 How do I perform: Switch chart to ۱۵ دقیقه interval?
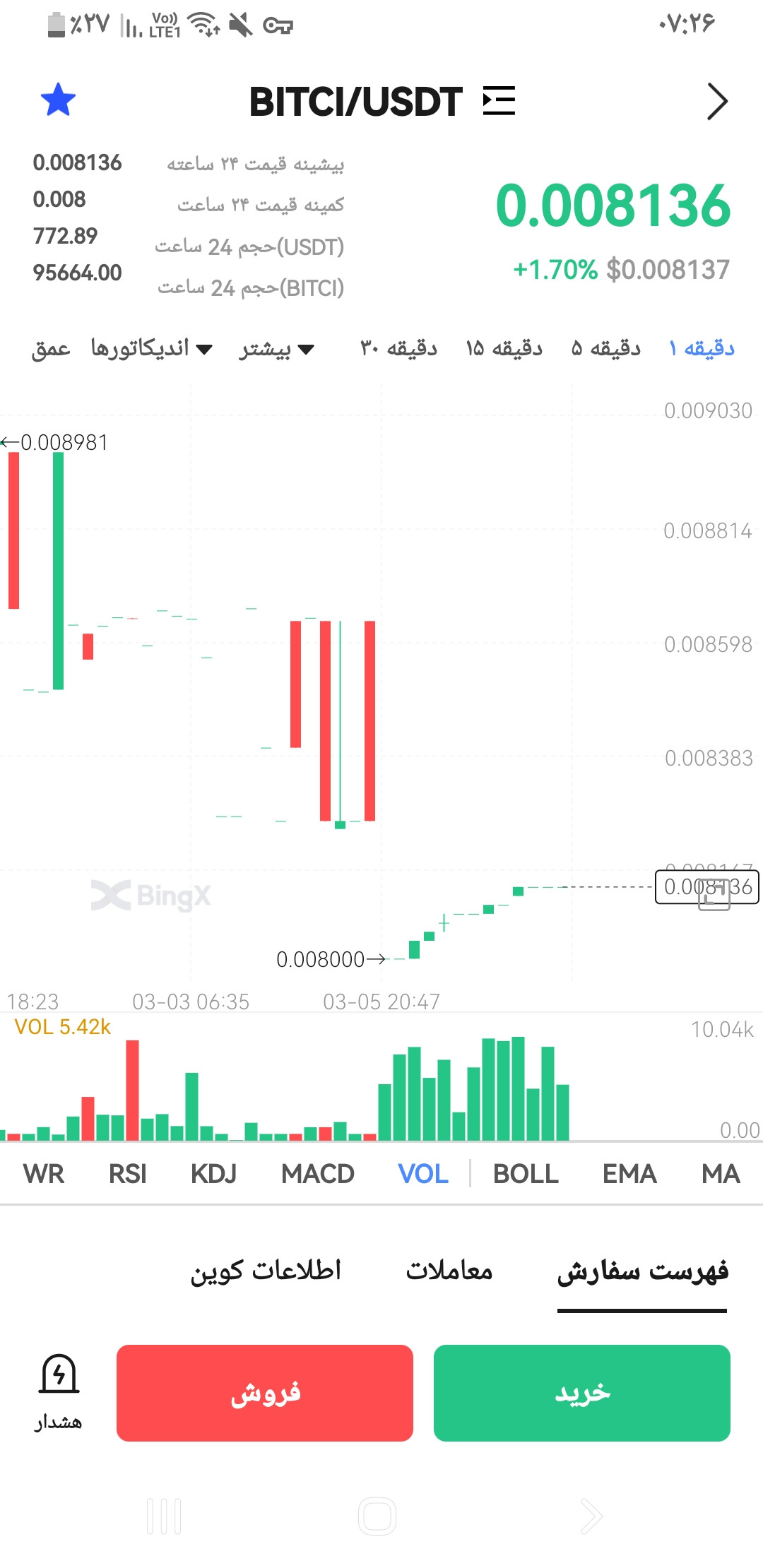coord(504,348)
